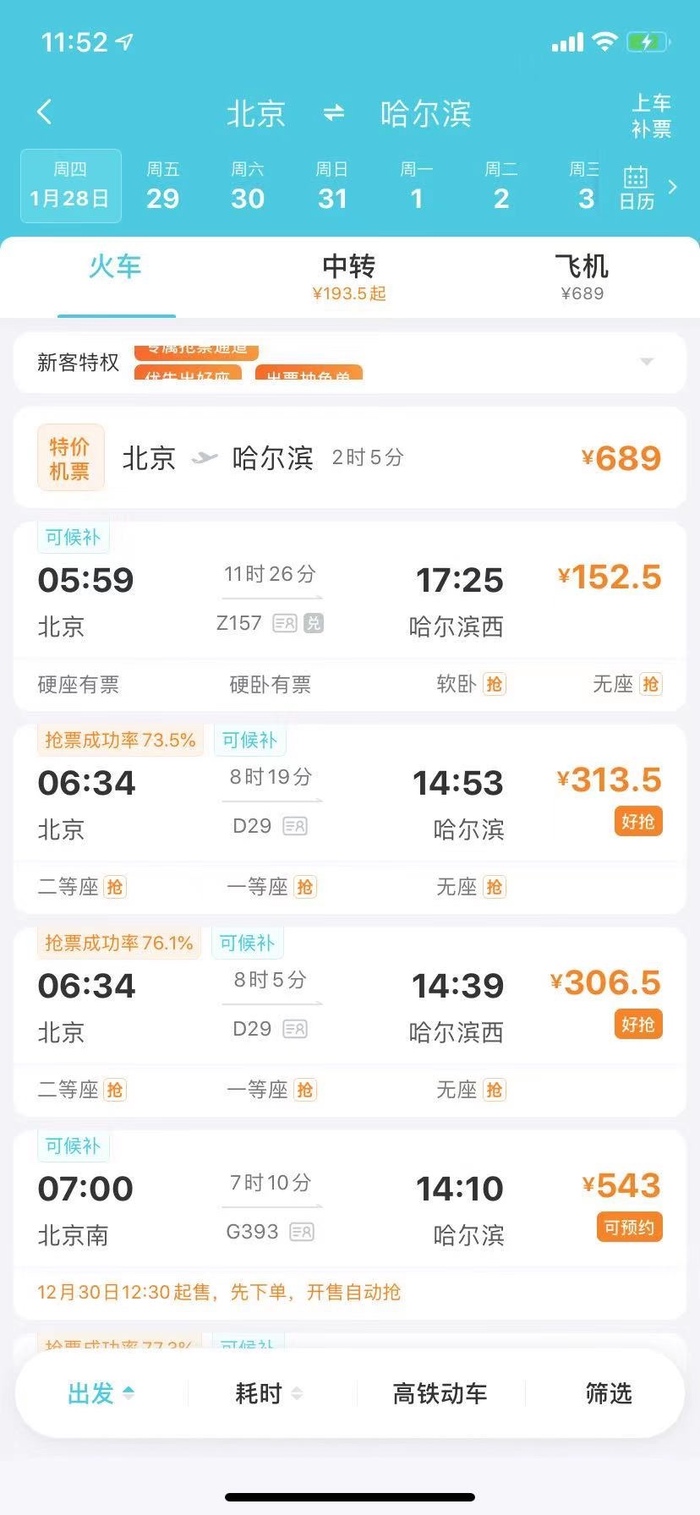
Task: Switch to the 中转 transfer tab
Action: pos(348,277)
